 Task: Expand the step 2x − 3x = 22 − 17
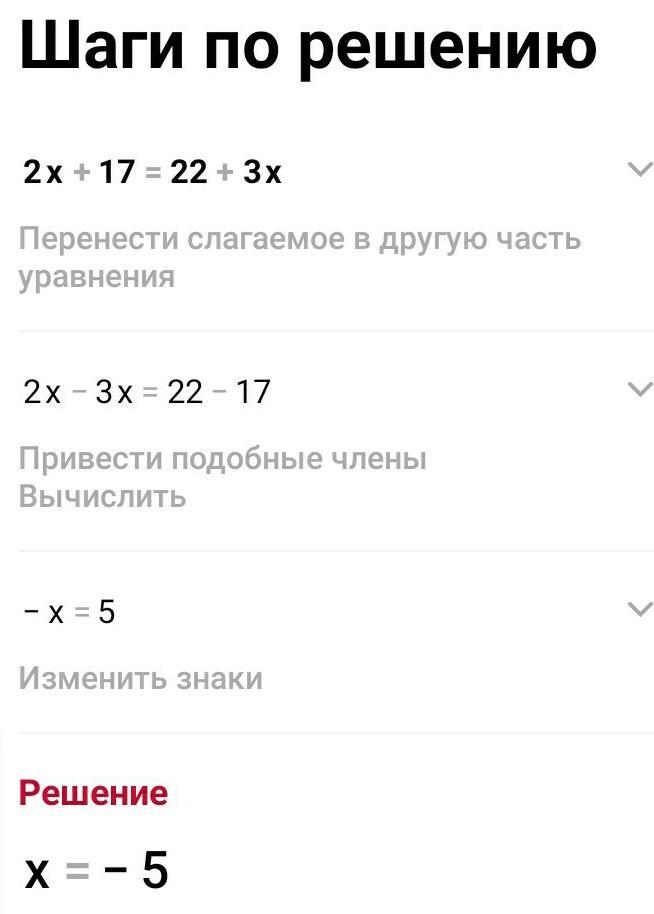637,389
